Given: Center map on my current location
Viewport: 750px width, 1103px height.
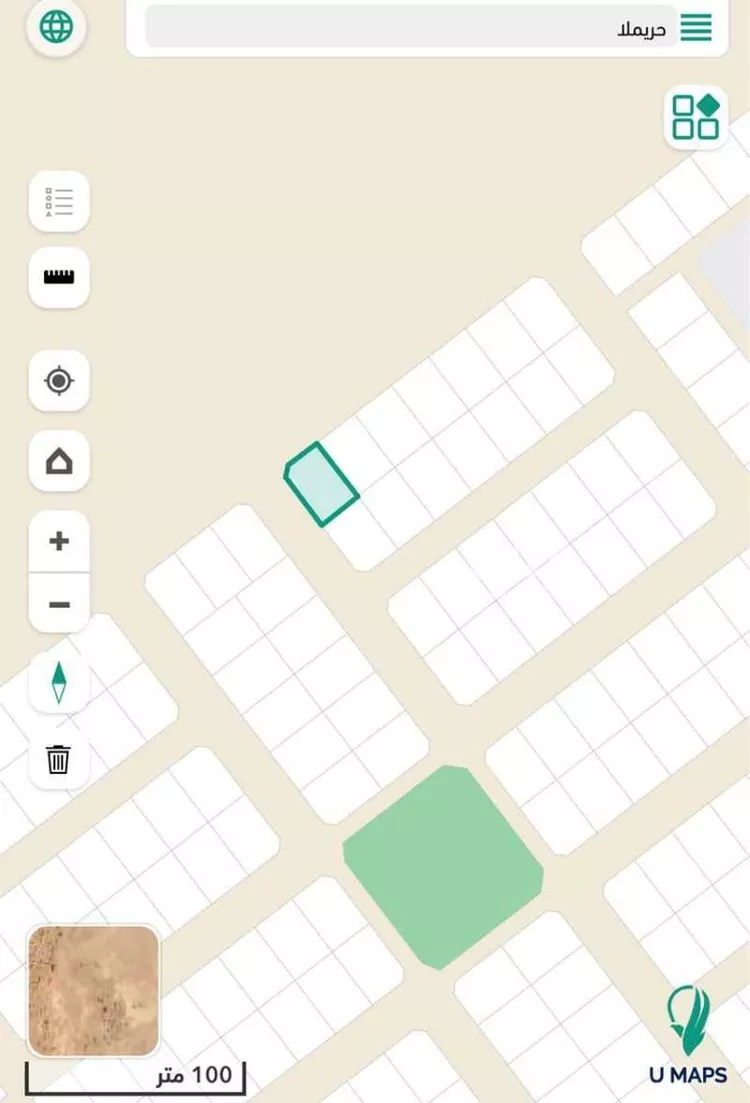Looking at the screenshot, I should [59, 381].
